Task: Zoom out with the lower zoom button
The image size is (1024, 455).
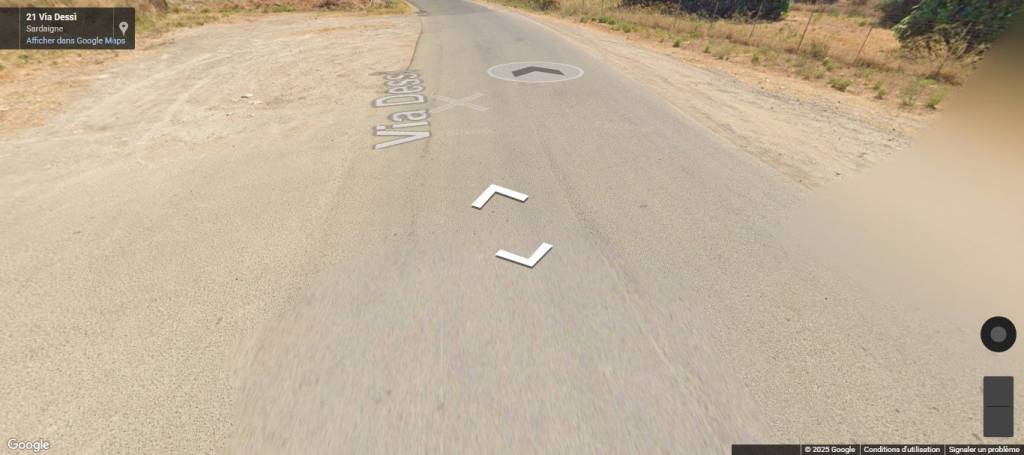Action: tap(997, 421)
